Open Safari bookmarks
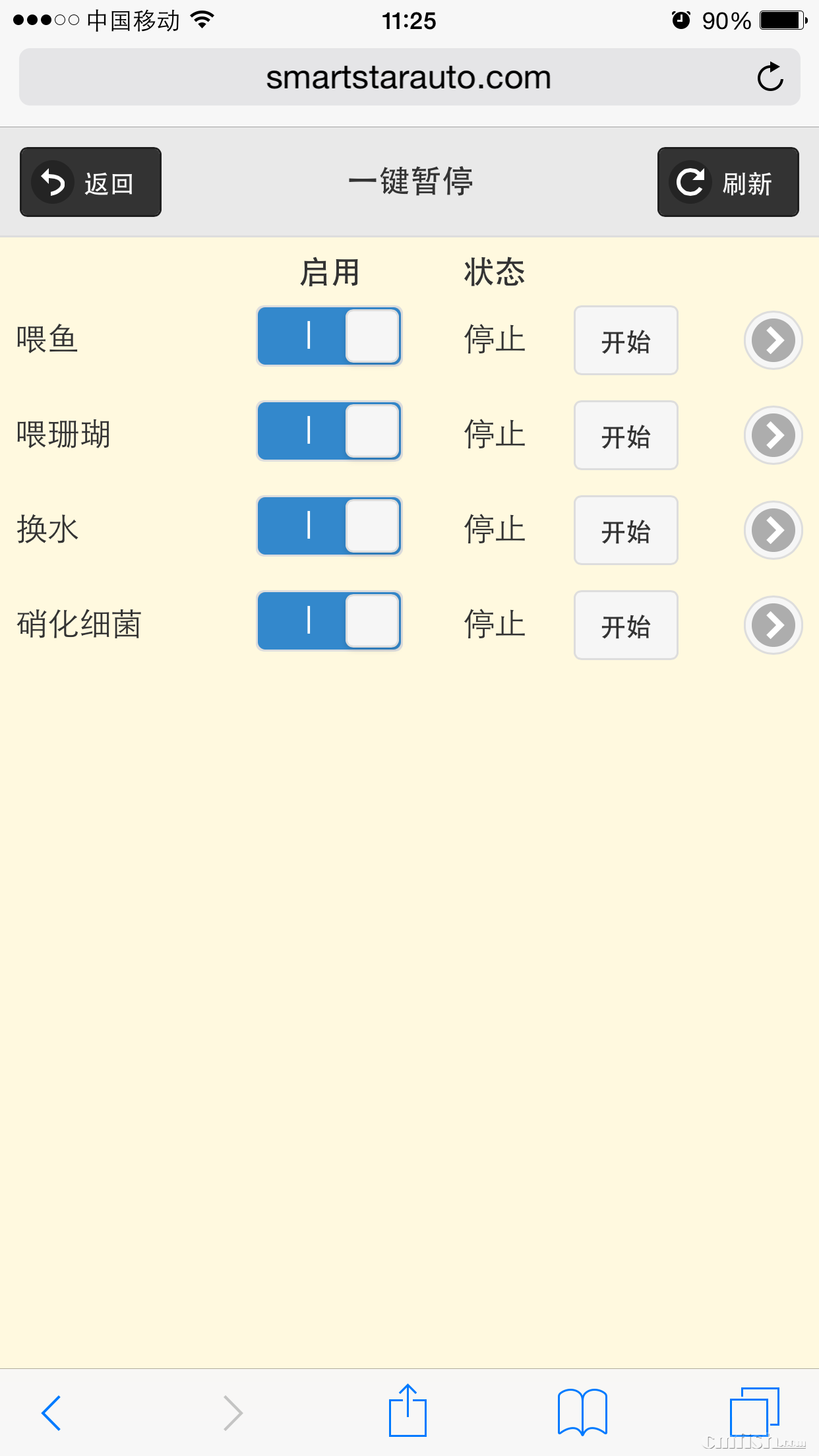This screenshot has width=819, height=1456. [582, 1412]
